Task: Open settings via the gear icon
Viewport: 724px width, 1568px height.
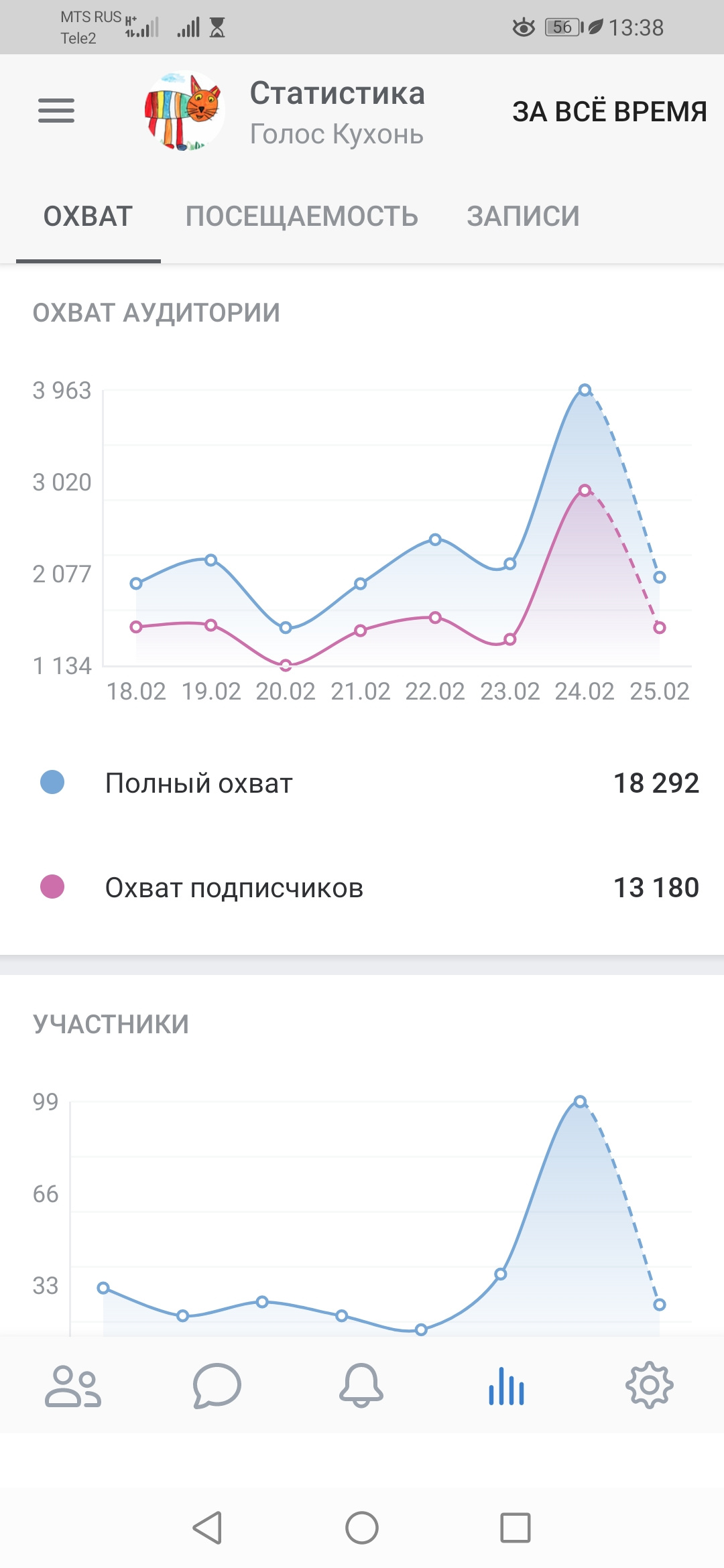Action: click(x=650, y=1386)
